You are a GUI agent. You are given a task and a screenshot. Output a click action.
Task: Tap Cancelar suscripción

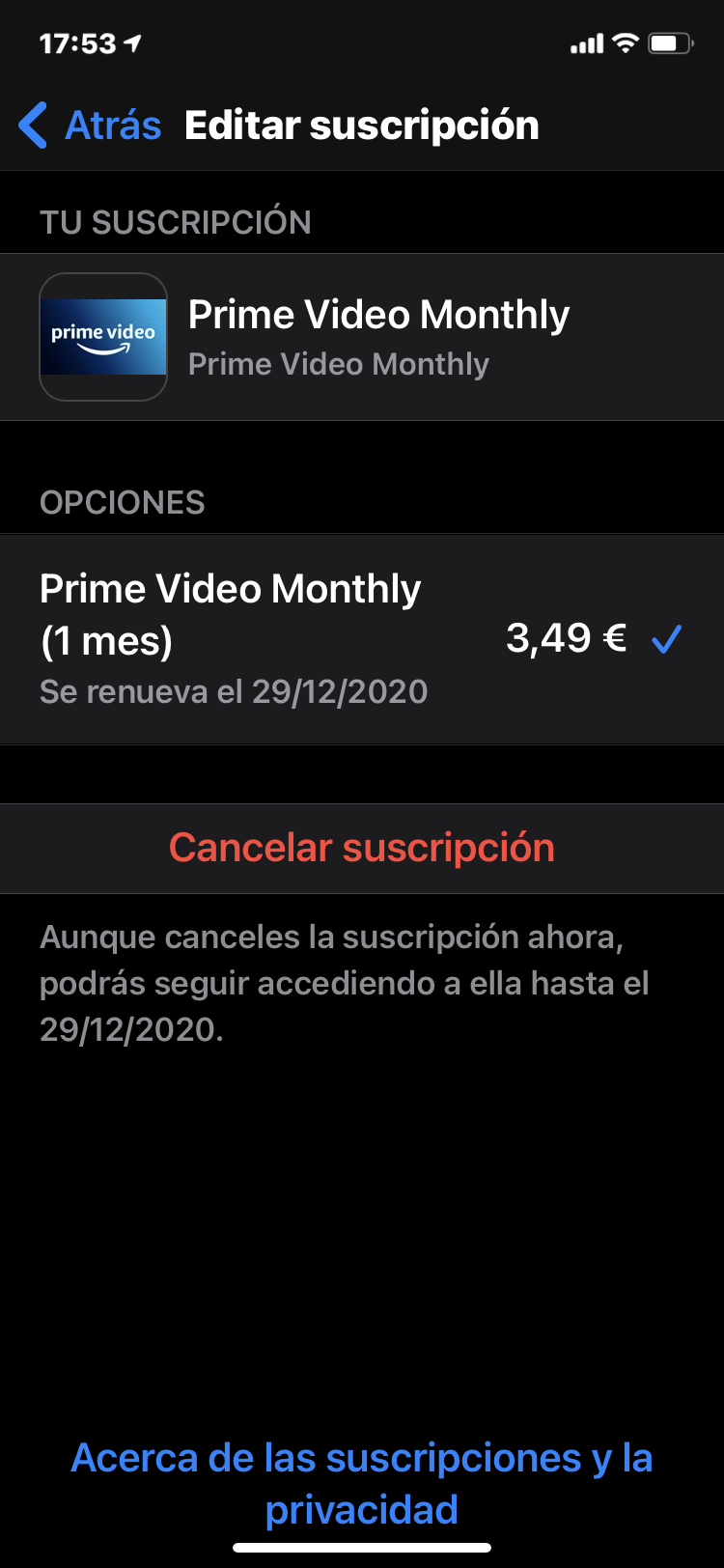(x=362, y=848)
